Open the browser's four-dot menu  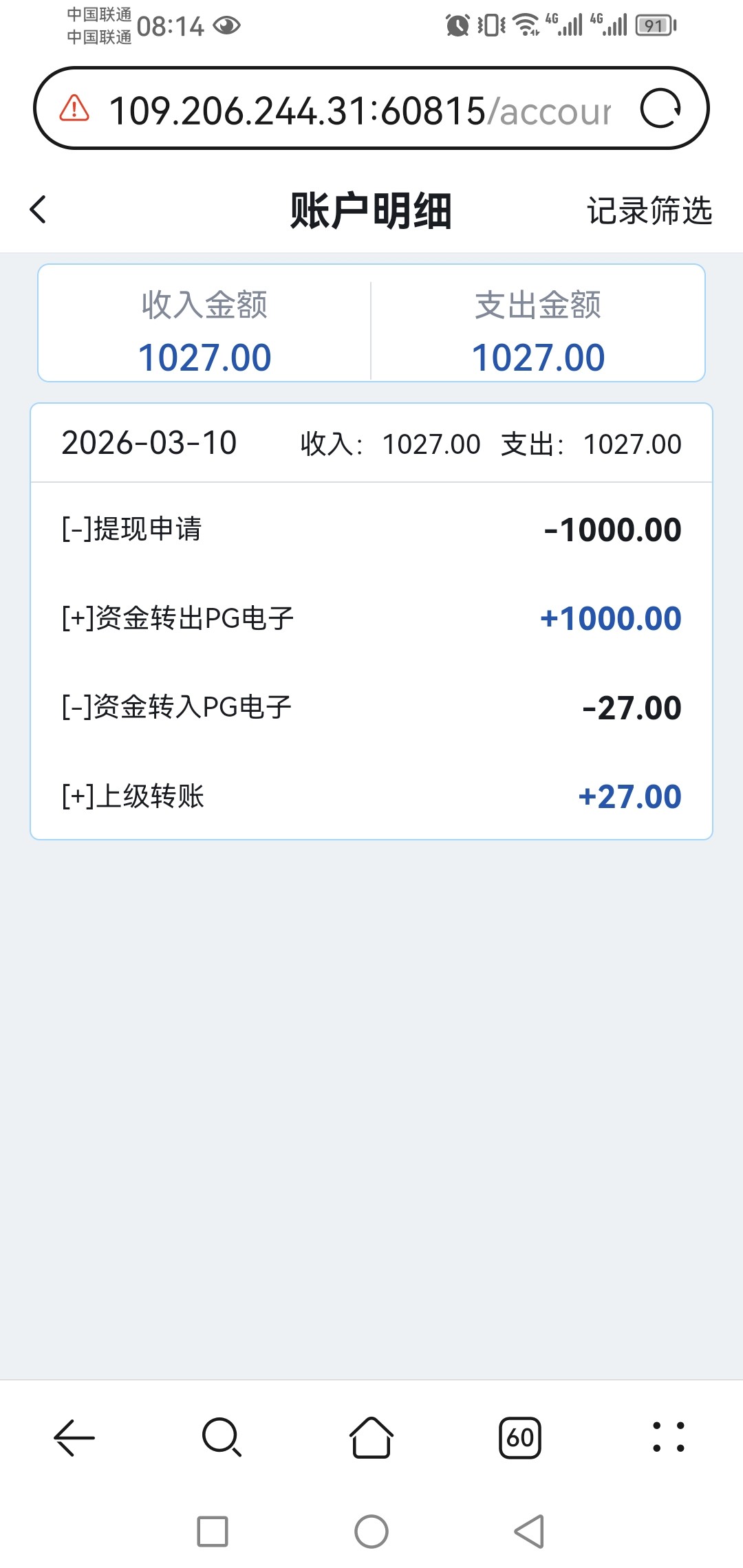pyautogui.click(x=668, y=1437)
